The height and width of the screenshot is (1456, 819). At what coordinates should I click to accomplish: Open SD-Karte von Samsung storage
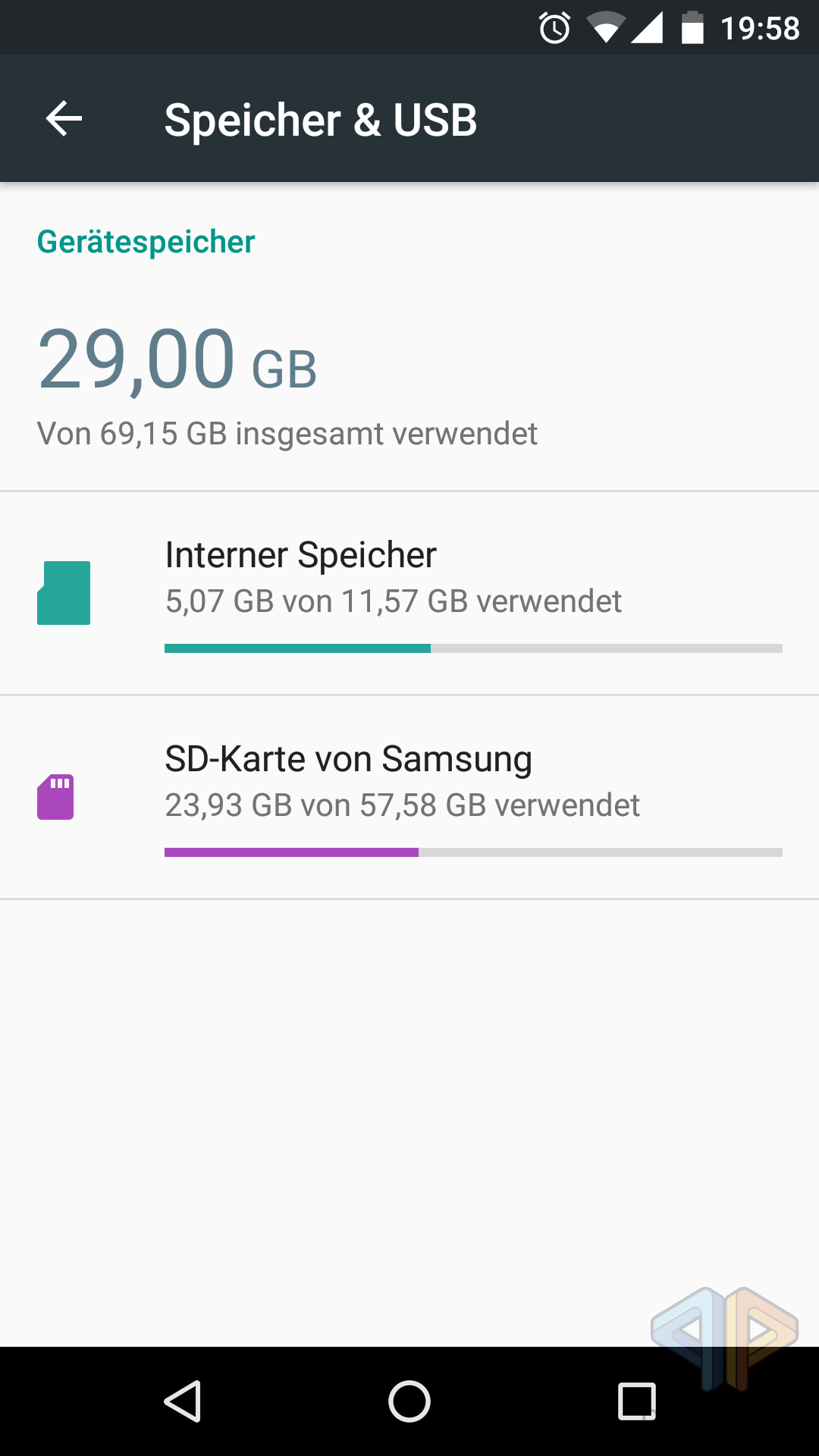409,797
